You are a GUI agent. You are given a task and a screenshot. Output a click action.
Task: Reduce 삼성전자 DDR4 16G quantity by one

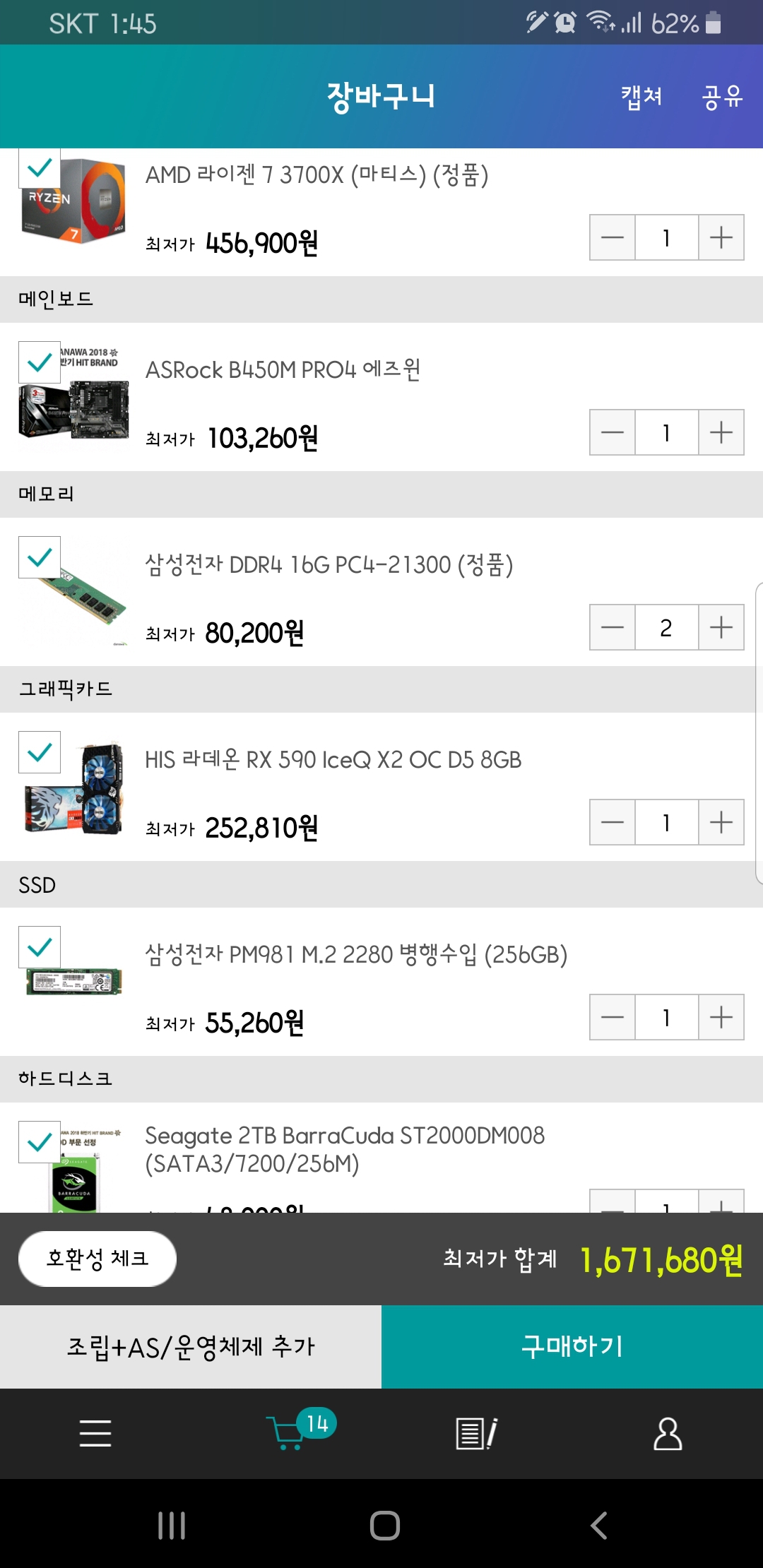[613, 627]
